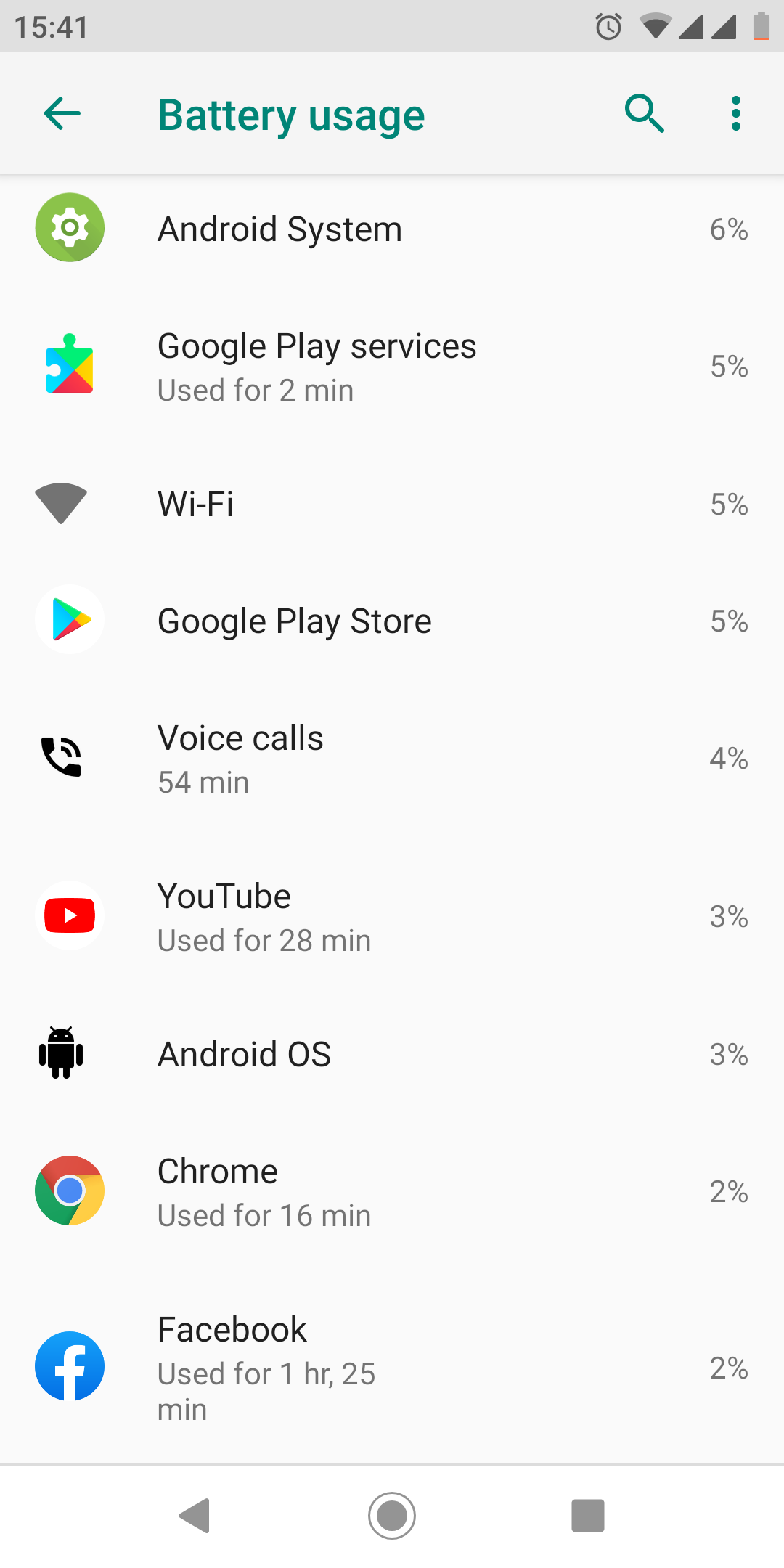Go back using the top-left arrow
Image resolution: width=784 pixels, height=1568 pixels.
point(62,114)
